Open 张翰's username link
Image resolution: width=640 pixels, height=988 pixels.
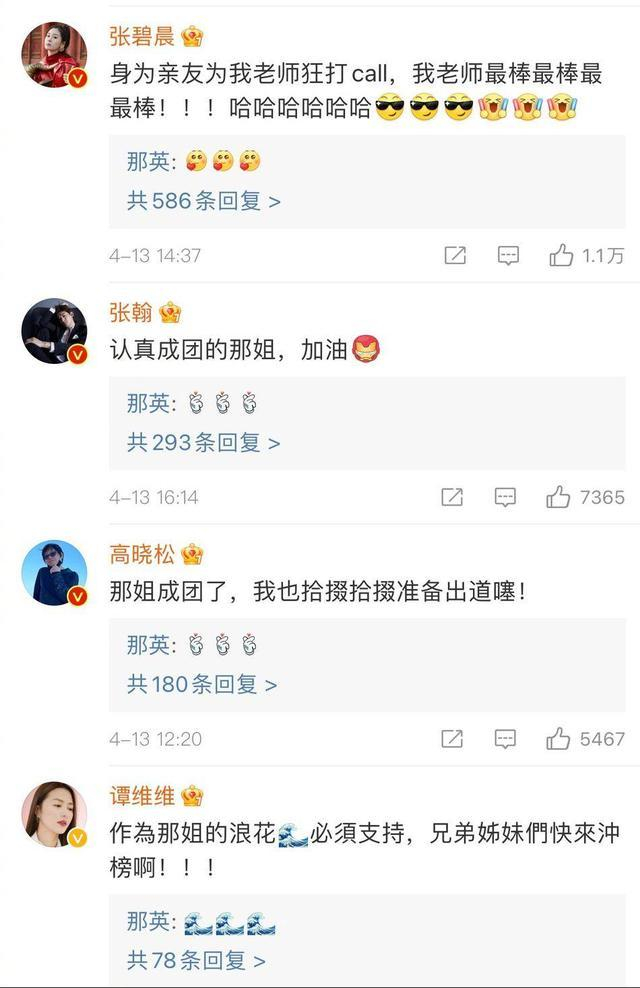click(x=131, y=312)
